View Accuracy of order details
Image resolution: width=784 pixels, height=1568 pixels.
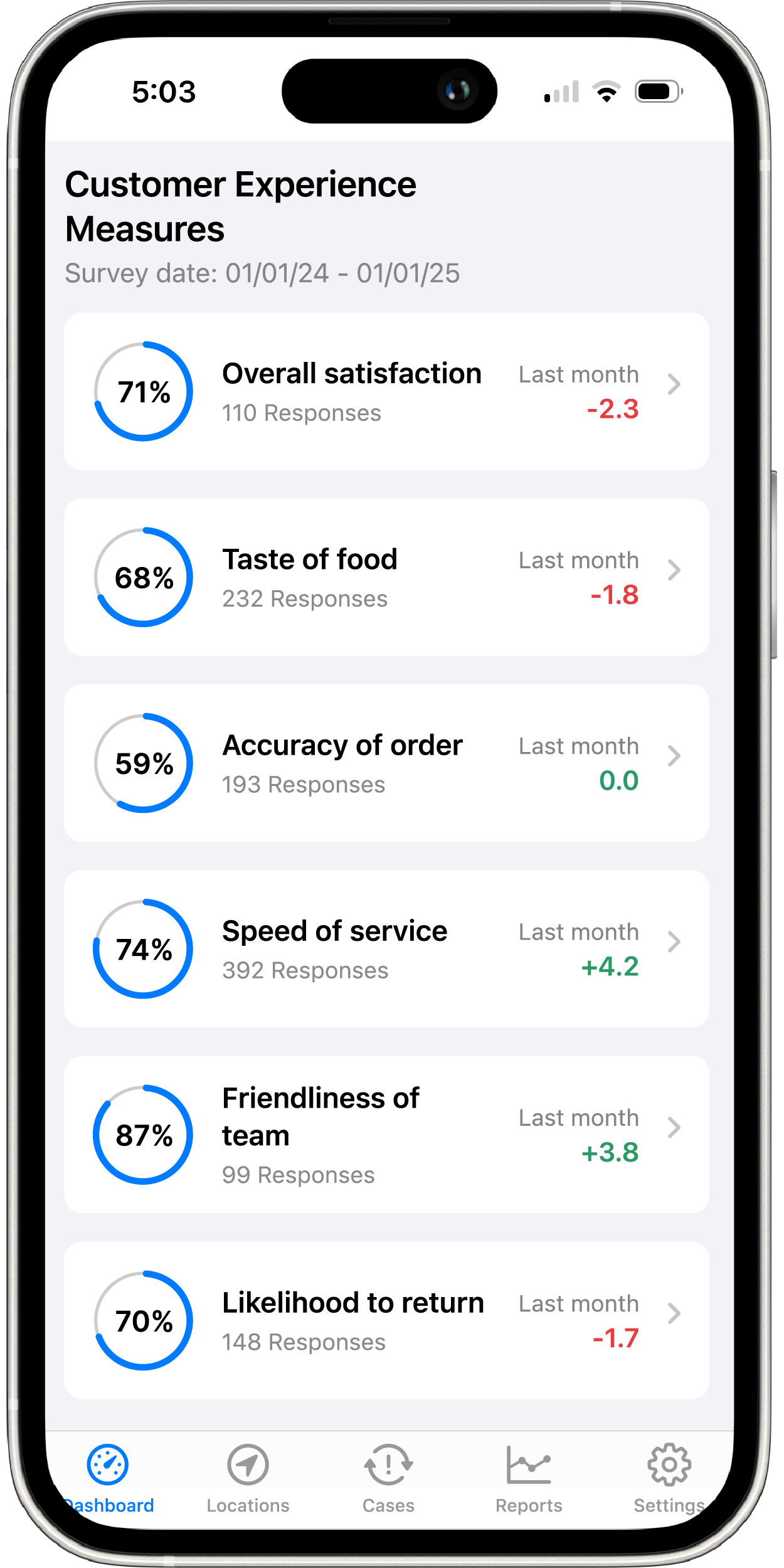click(386, 763)
